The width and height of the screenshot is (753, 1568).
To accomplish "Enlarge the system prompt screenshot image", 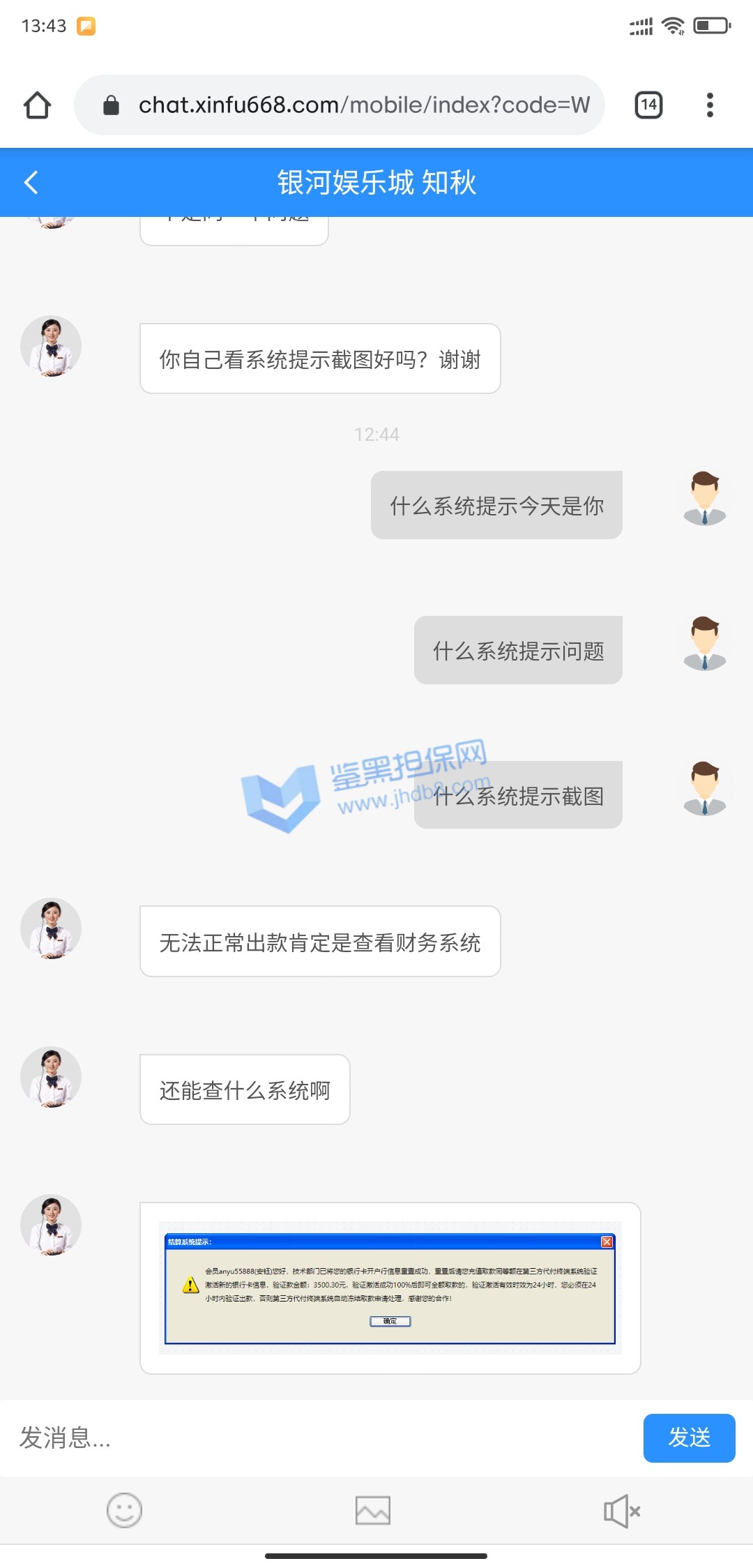I will (390, 1288).
